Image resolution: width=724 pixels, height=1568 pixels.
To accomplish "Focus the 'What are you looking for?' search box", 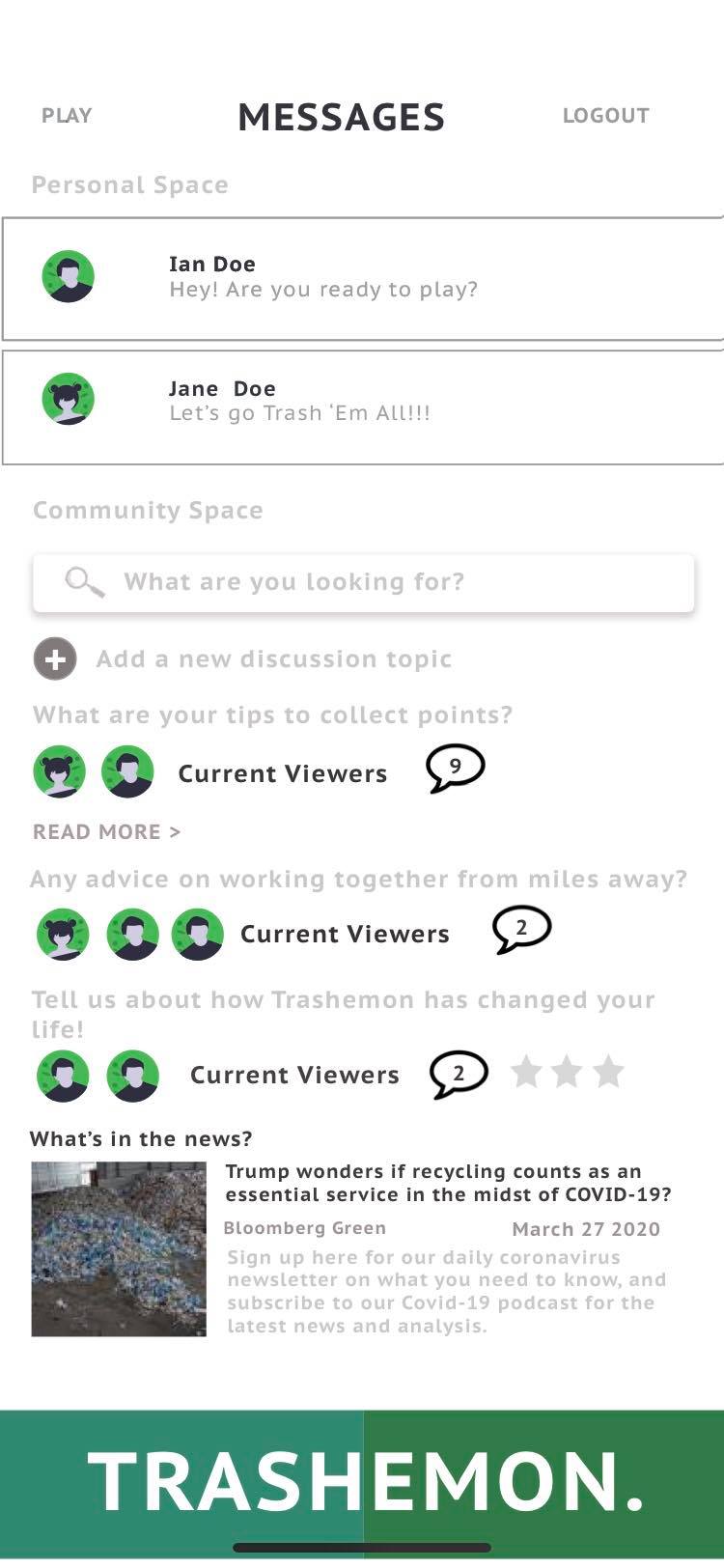I will (363, 582).
